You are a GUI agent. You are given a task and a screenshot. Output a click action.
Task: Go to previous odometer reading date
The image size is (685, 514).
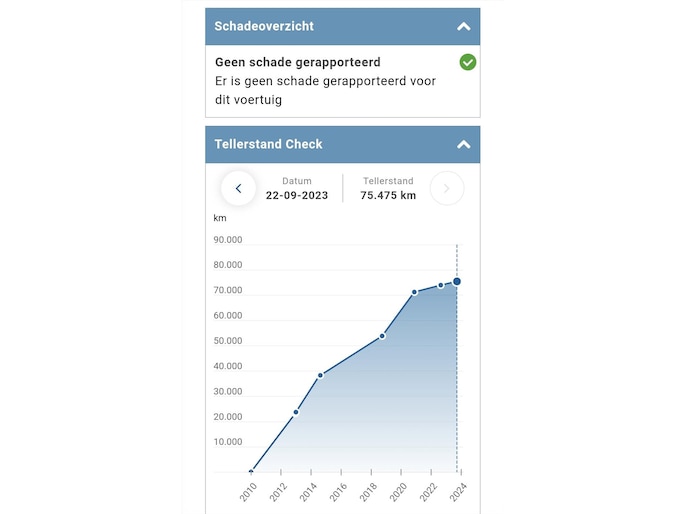(238, 188)
